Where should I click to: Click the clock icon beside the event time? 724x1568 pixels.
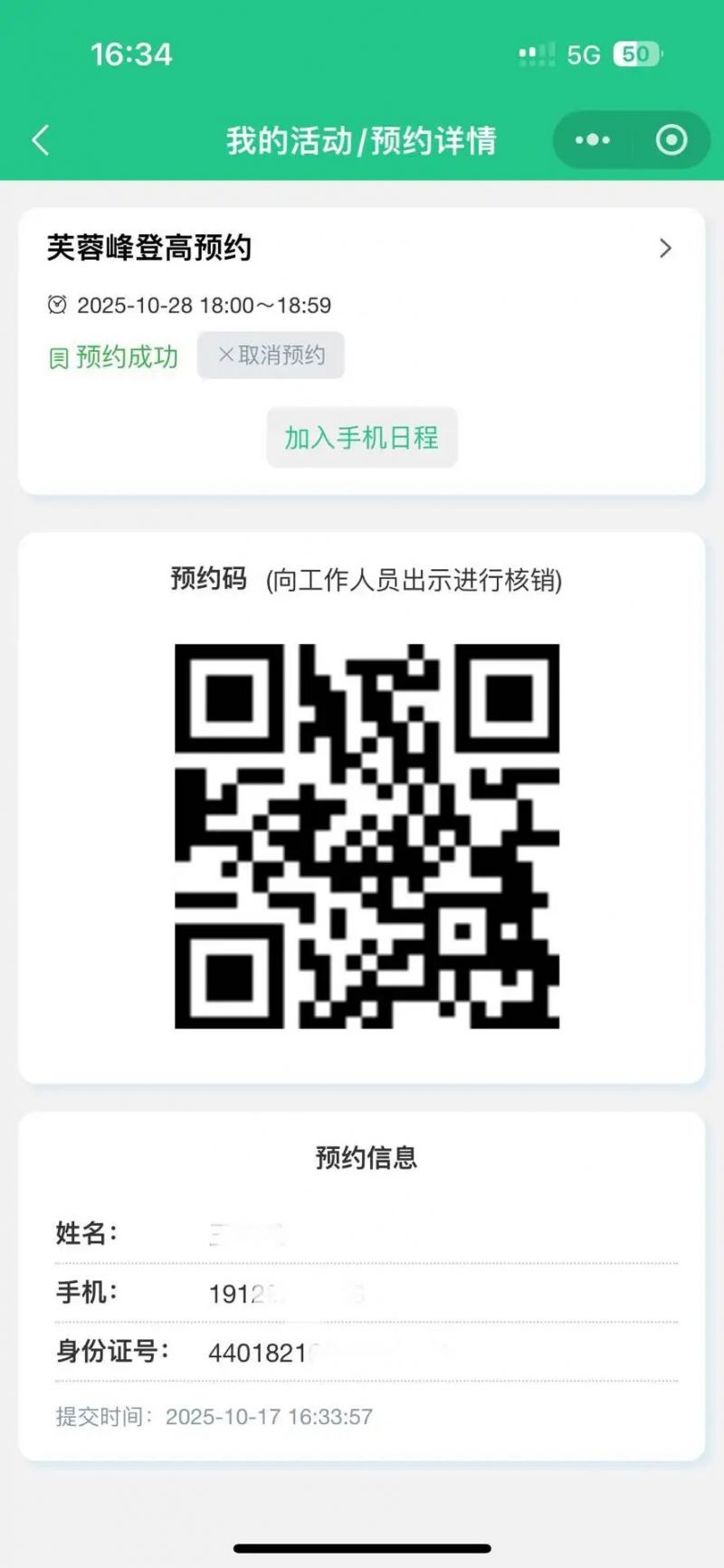[57, 306]
